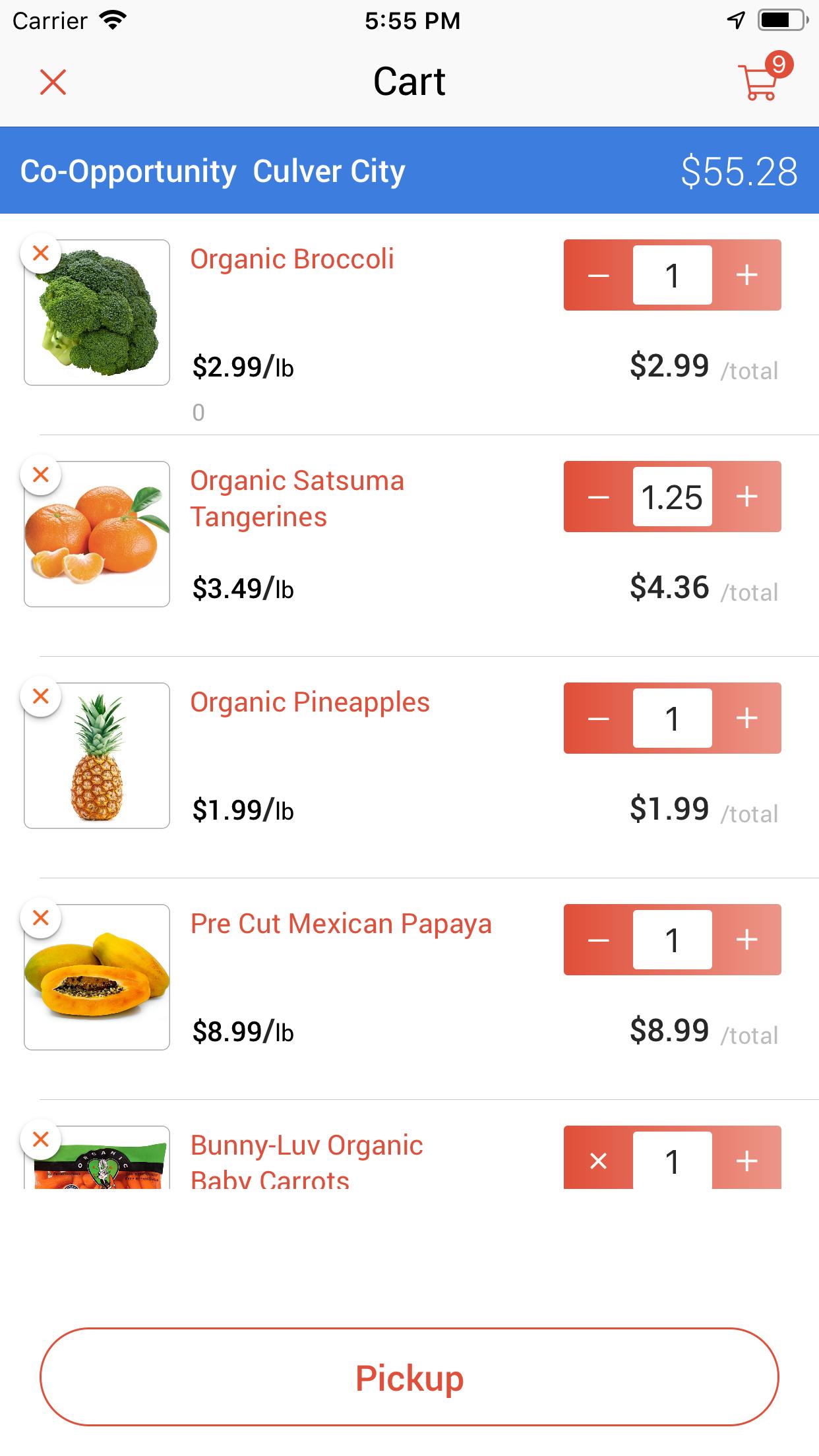Increase Organic Broccoli quantity

pos(746,275)
